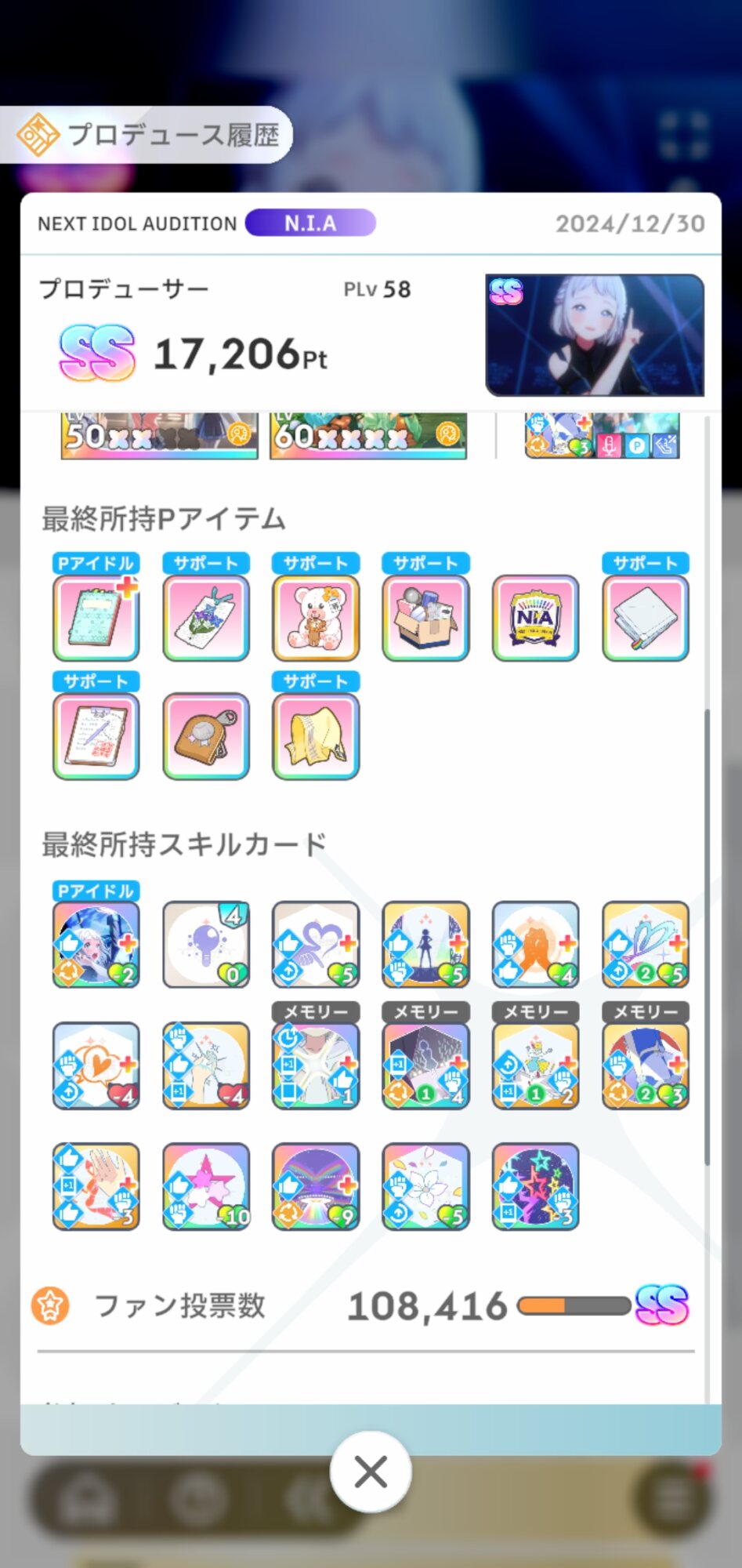The width and height of the screenshot is (742, 1568).
Task: Open the teddy bear support P-item
Action: point(316,618)
